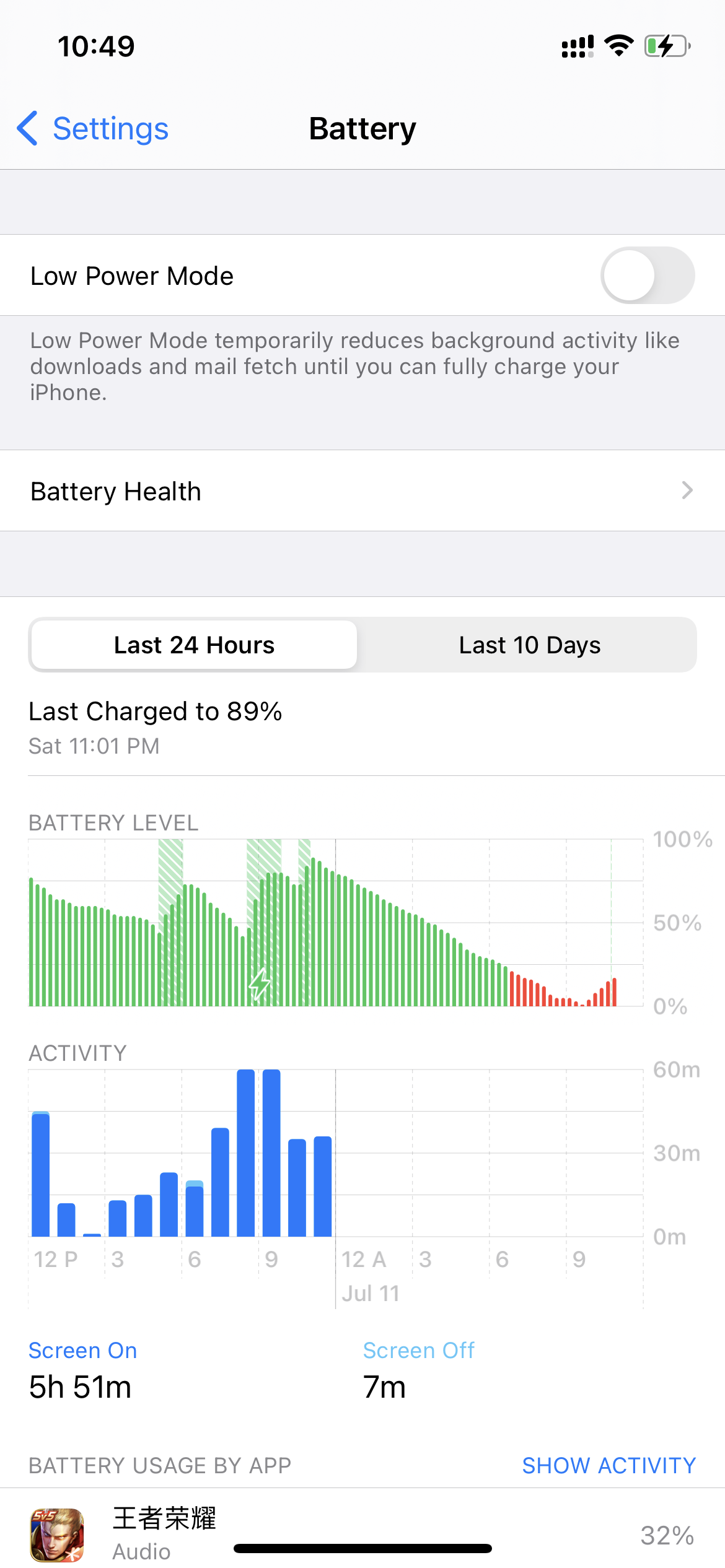This screenshot has height=1568, width=725.
Task: Select the Last 24 Hours segment
Action: 194,645
